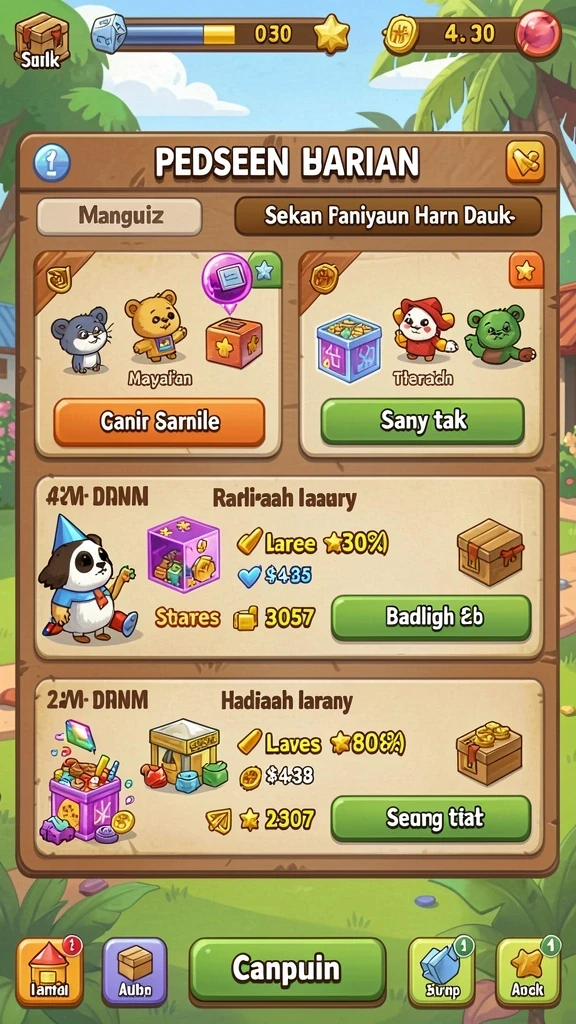
Task: Tap the orange icon at panel's top-right corner
Action: tap(525, 161)
